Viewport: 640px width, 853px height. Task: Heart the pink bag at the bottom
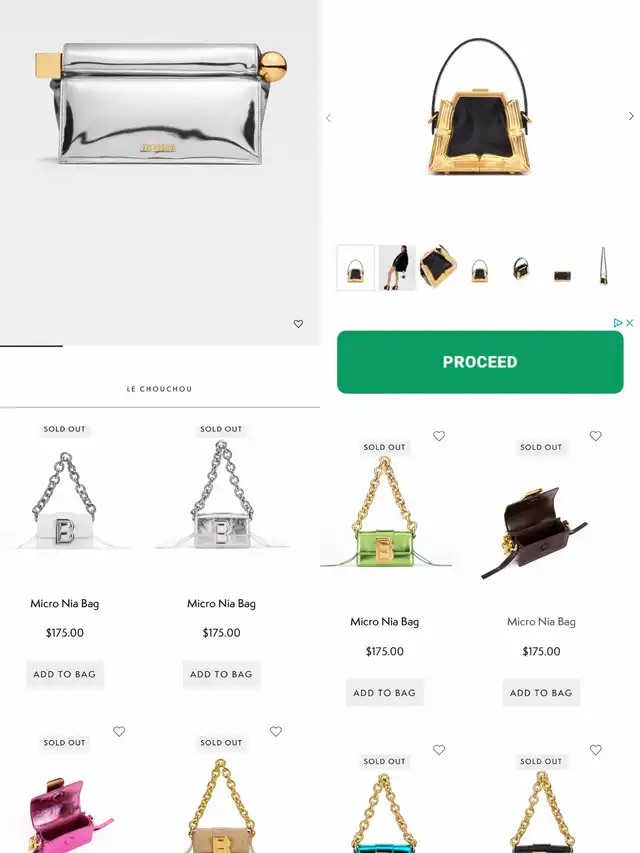point(119,731)
